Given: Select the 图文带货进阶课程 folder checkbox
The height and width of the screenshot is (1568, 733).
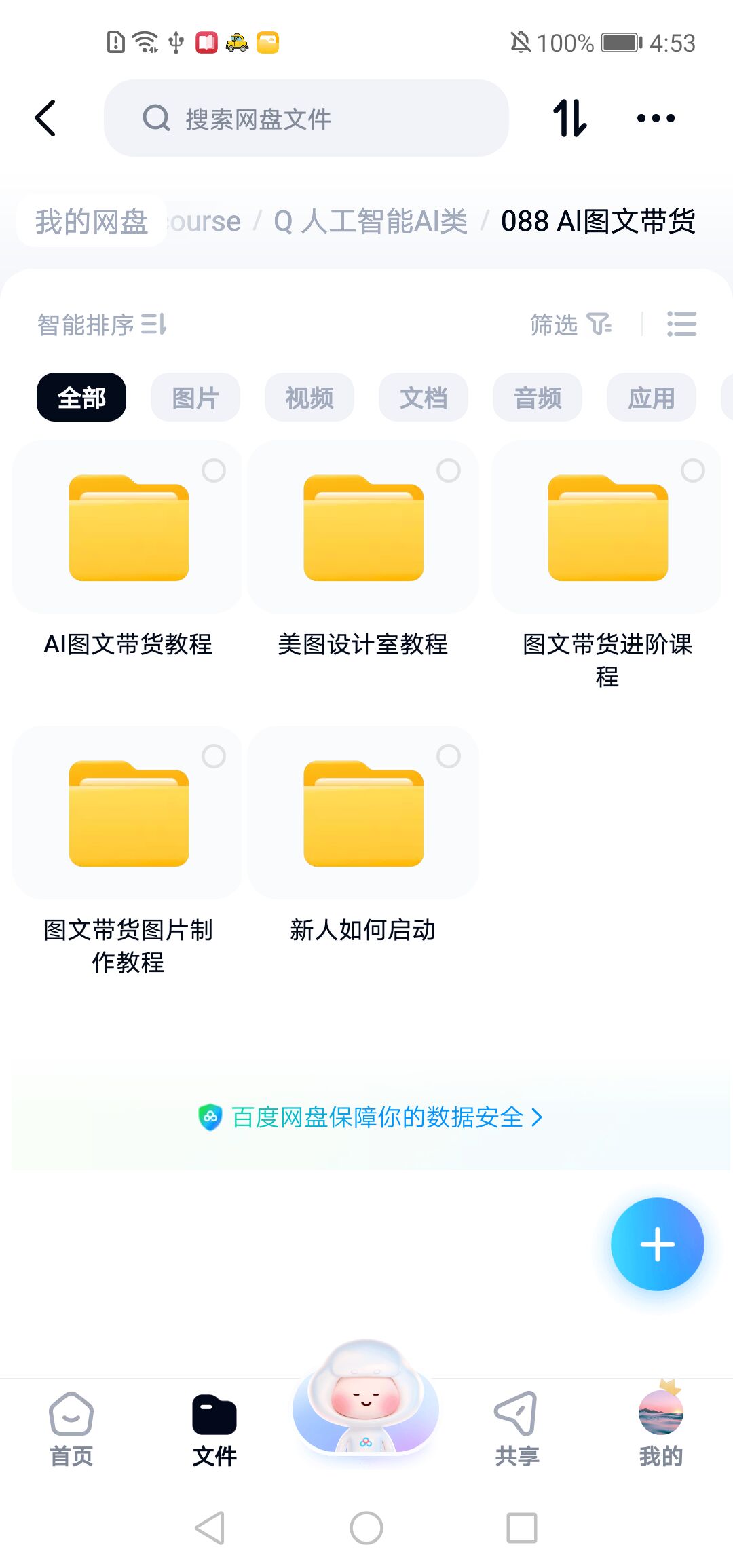Looking at the screenshot, I should click(x=692, y=470).
